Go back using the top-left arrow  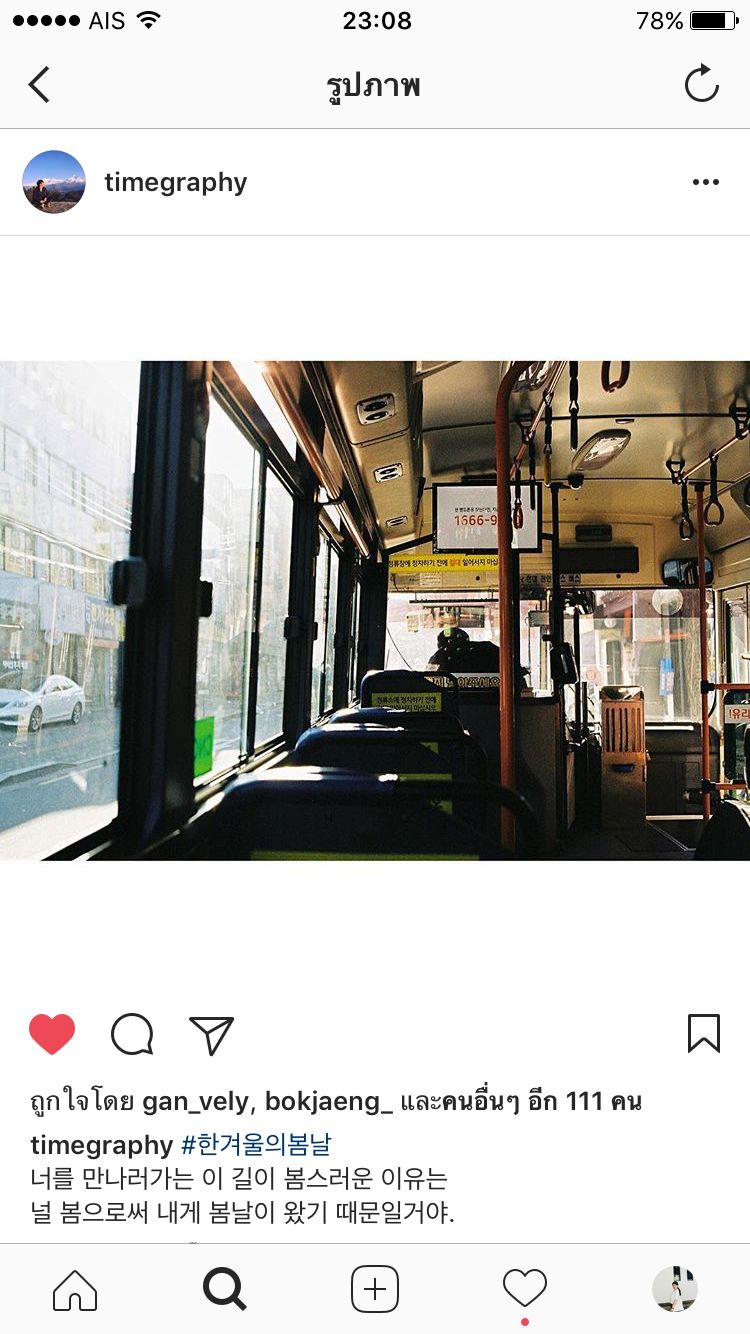[x=40, y=85]
